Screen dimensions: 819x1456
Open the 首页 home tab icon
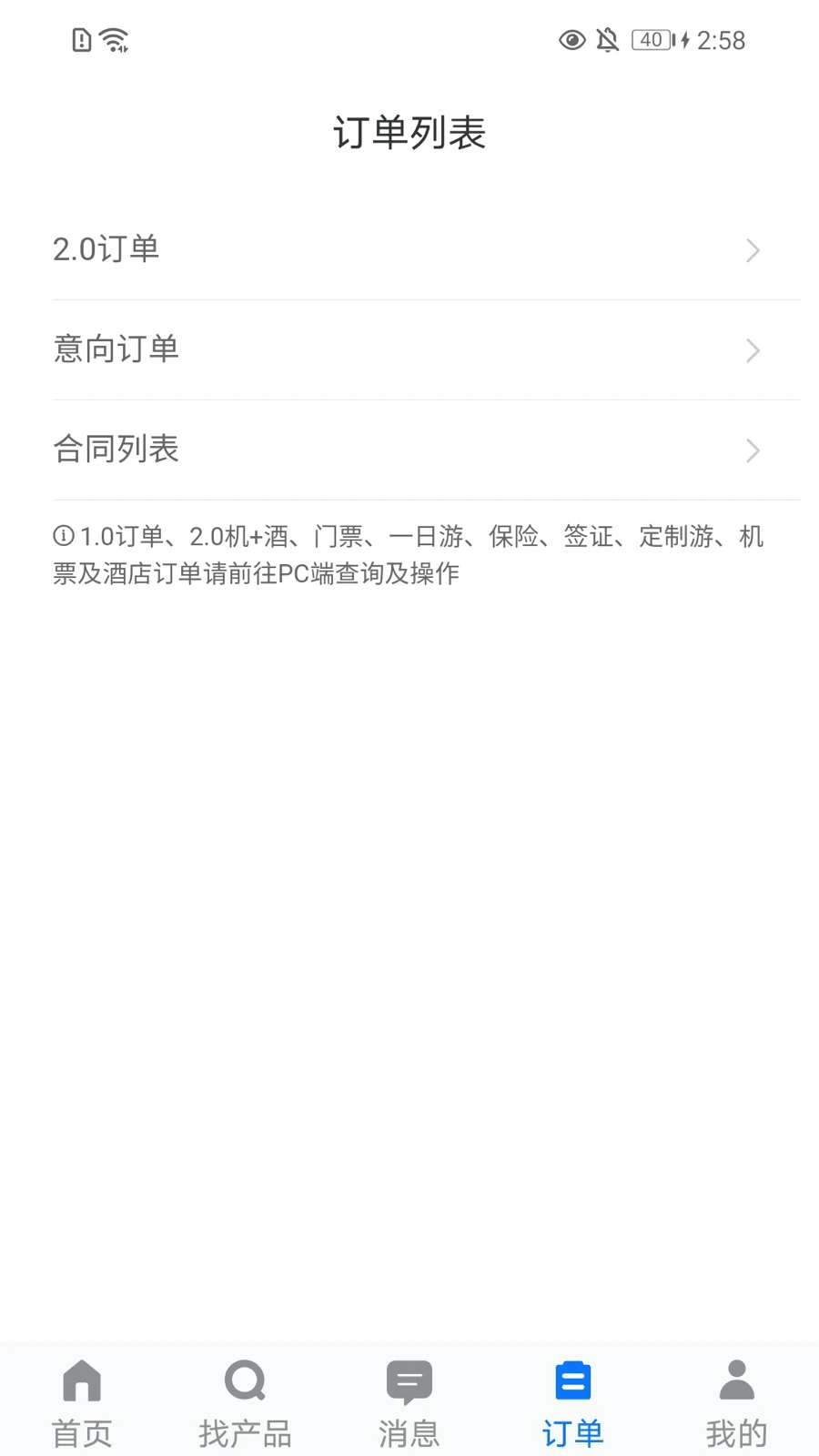[81, 1380]
